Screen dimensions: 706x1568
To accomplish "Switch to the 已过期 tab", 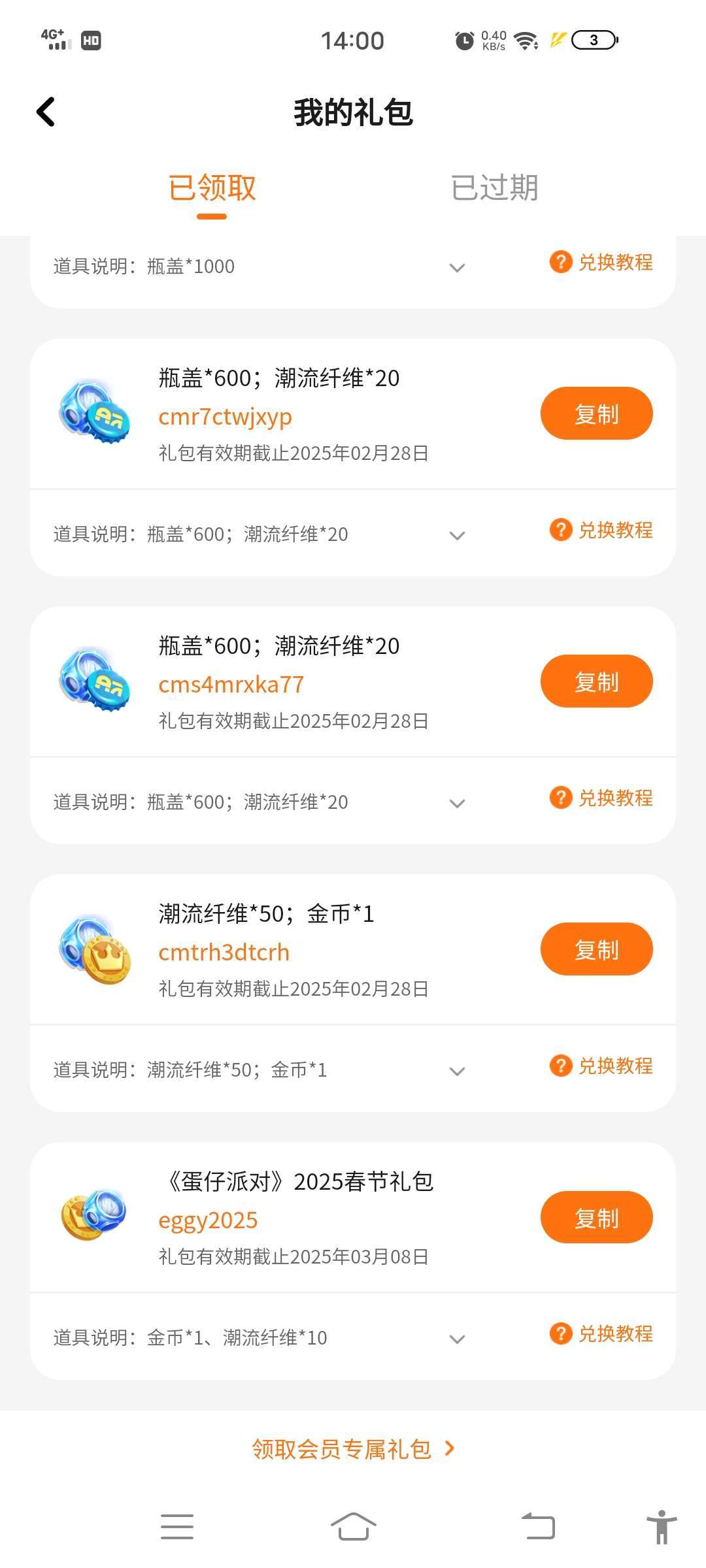I will 494,188.
